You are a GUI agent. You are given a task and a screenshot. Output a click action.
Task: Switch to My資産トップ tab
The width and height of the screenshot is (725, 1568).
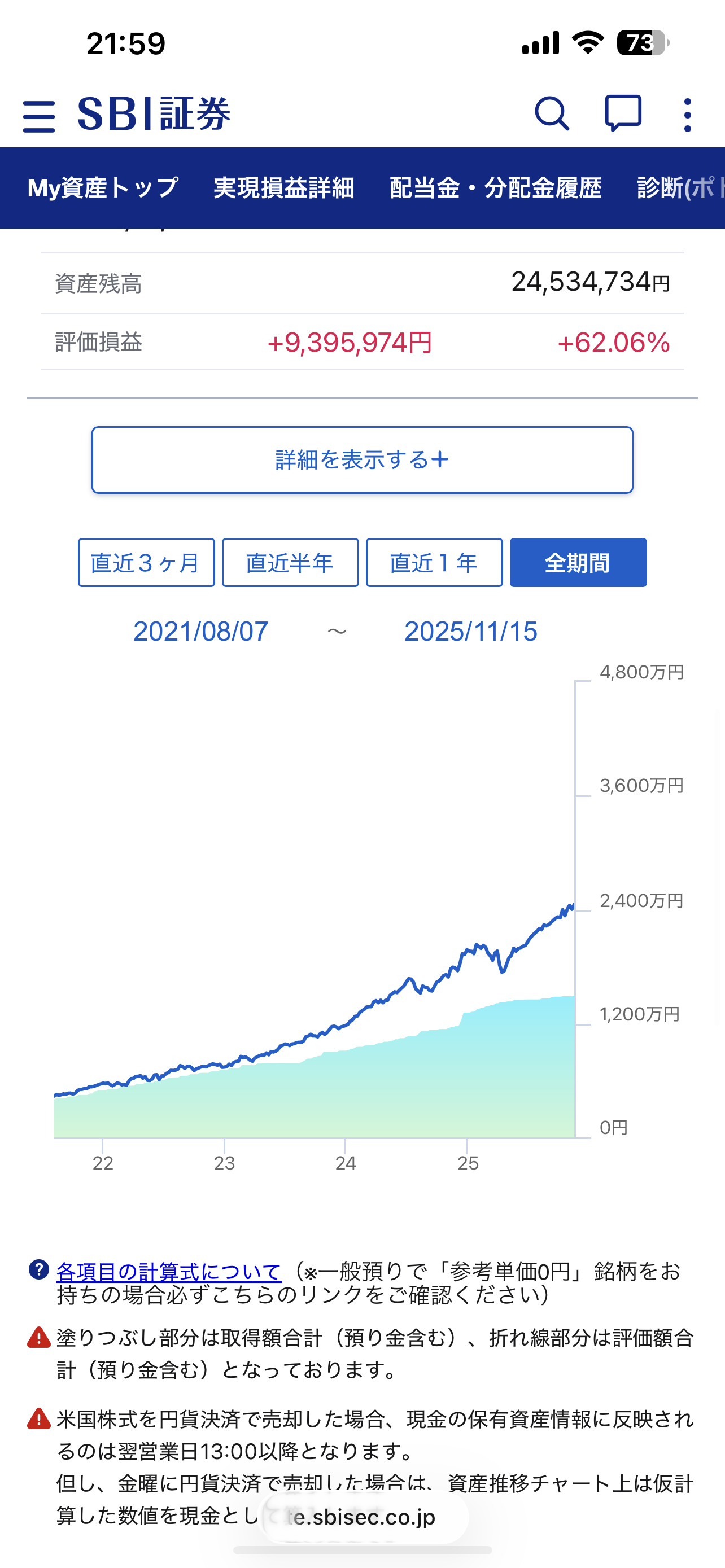click(103, 188)
